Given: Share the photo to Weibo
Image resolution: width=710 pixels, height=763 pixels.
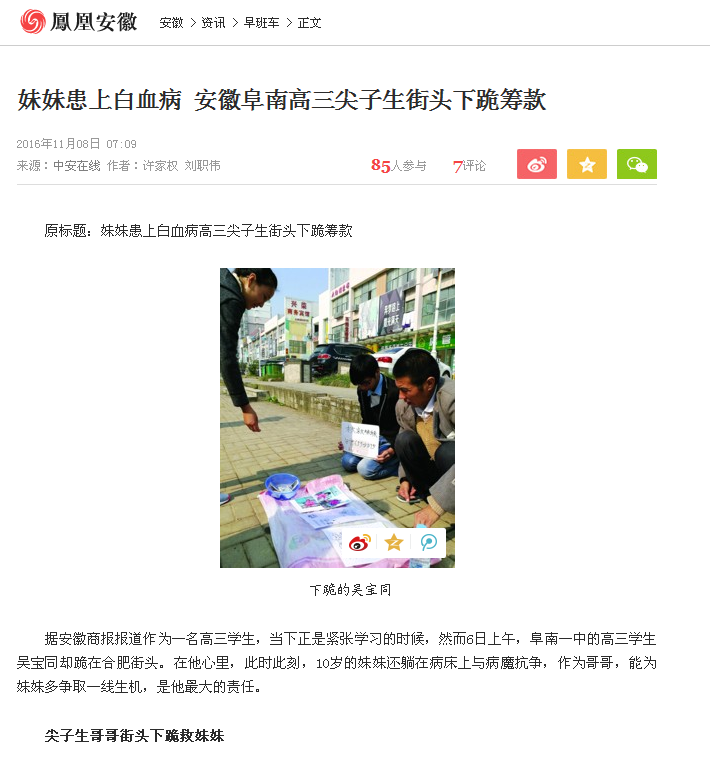Looking at the screenshot, I should pyautogui.click(x=359, y=542).
